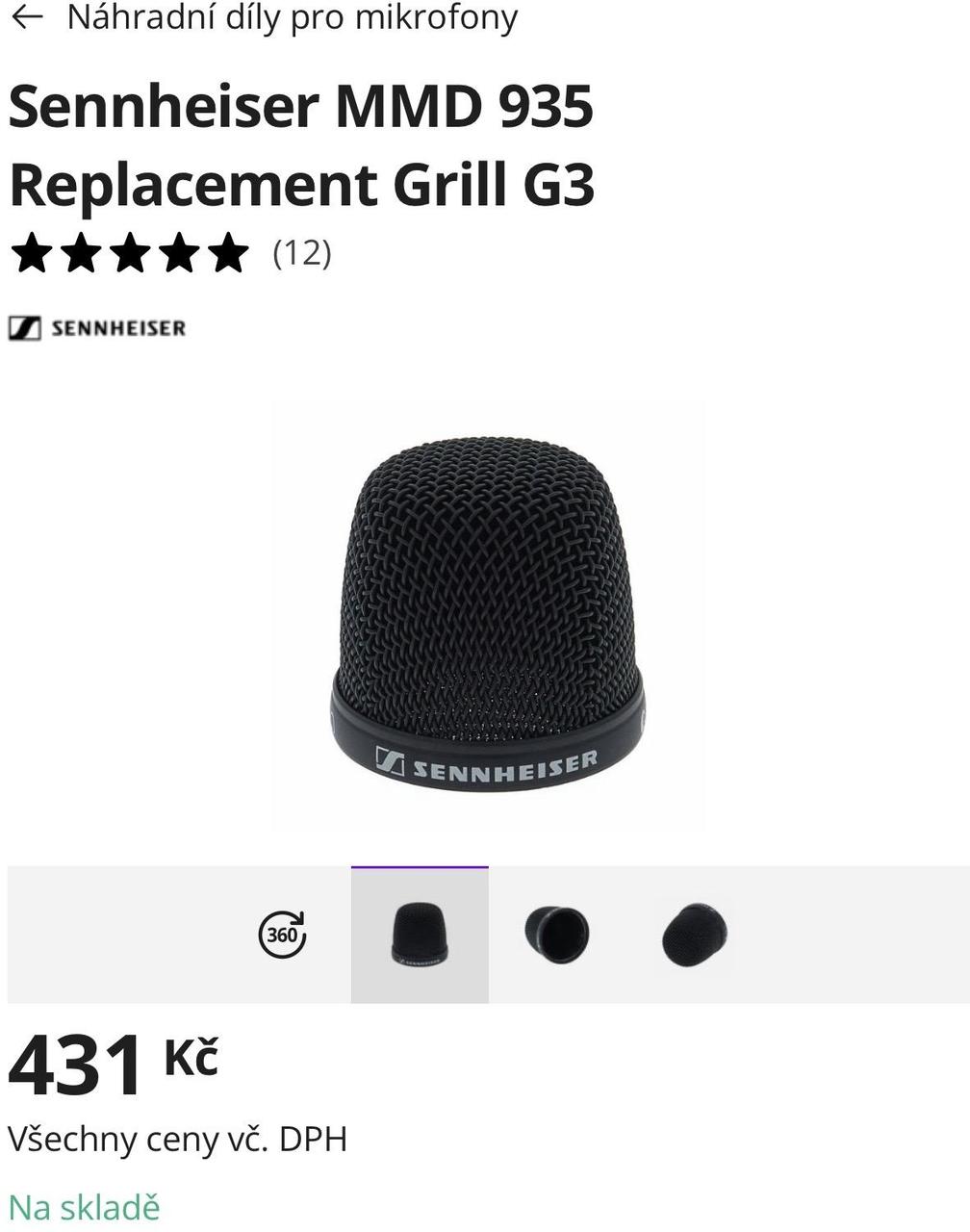Select the front grill thumbnail with logo
This screenshot has width=970, height=1232.
pyautogui.click(x=420, y=935)
